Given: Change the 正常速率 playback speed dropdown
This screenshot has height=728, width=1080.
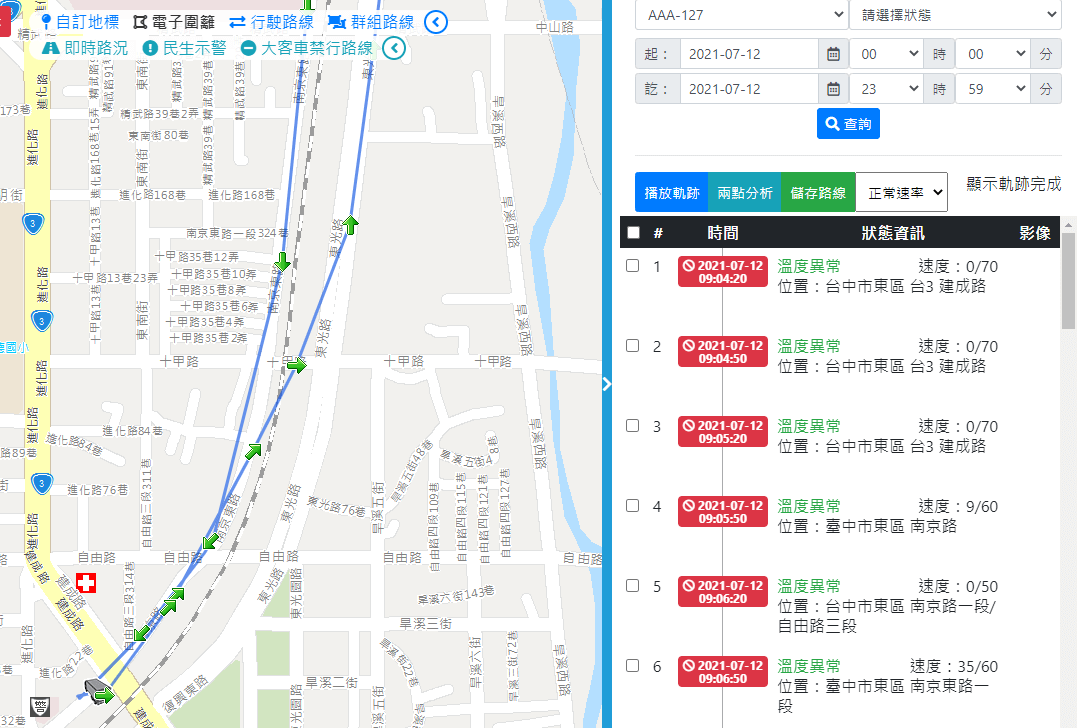Looking at the screenshot, I should point(901,192).
